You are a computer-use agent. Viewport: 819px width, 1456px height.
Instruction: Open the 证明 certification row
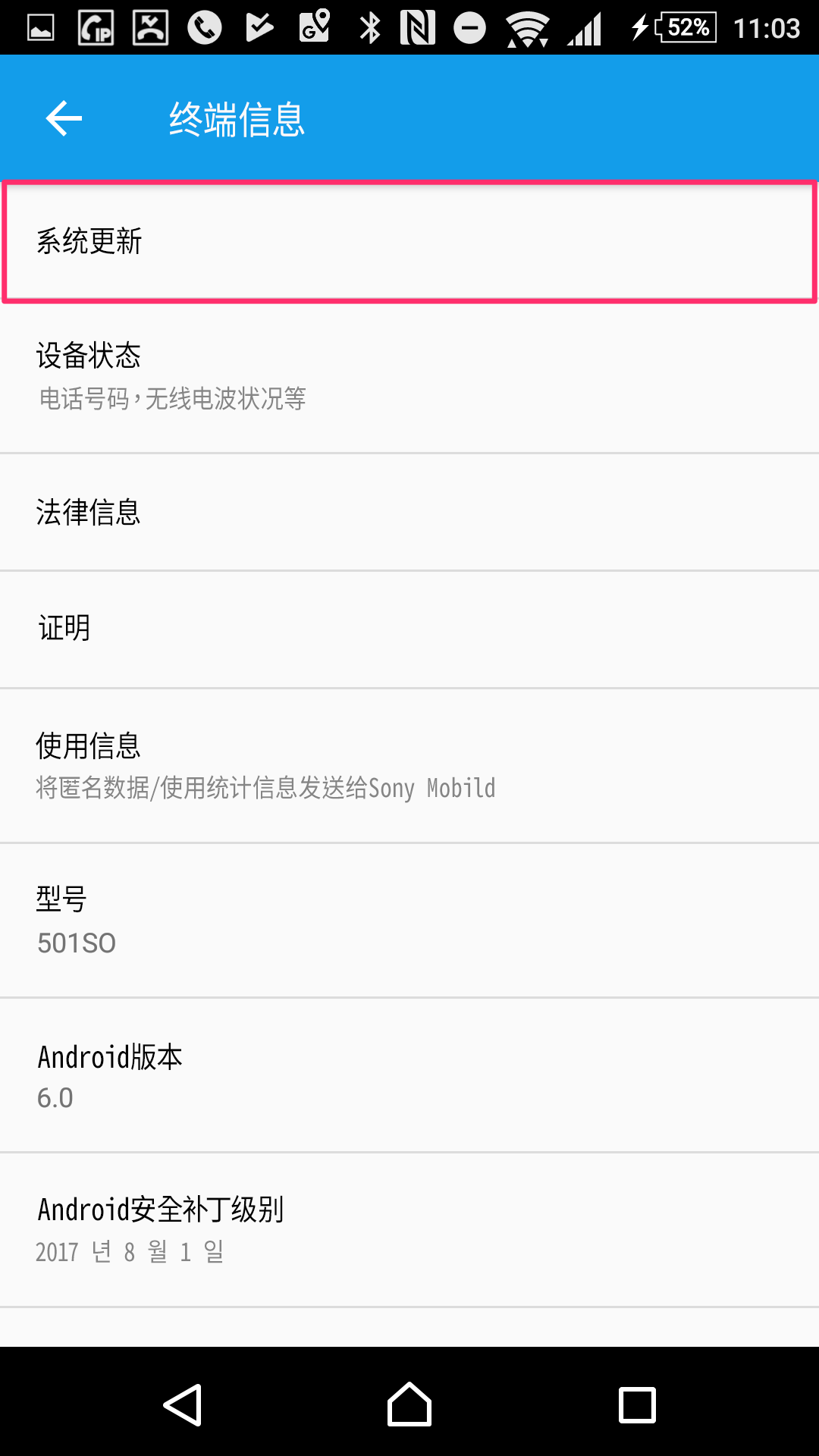pyautogui.click(x=409, y=629)
